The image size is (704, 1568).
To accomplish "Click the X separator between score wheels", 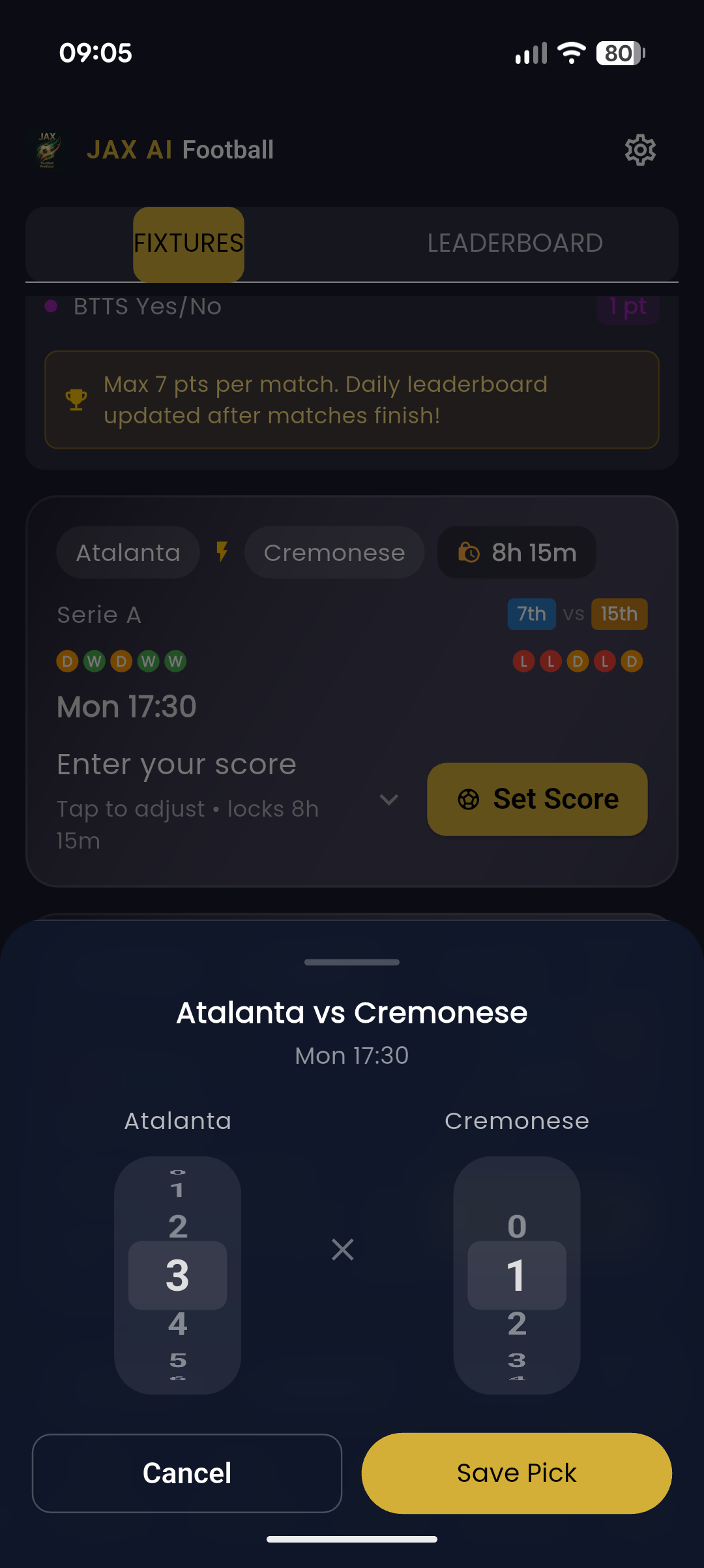I will pos(342,1249).
